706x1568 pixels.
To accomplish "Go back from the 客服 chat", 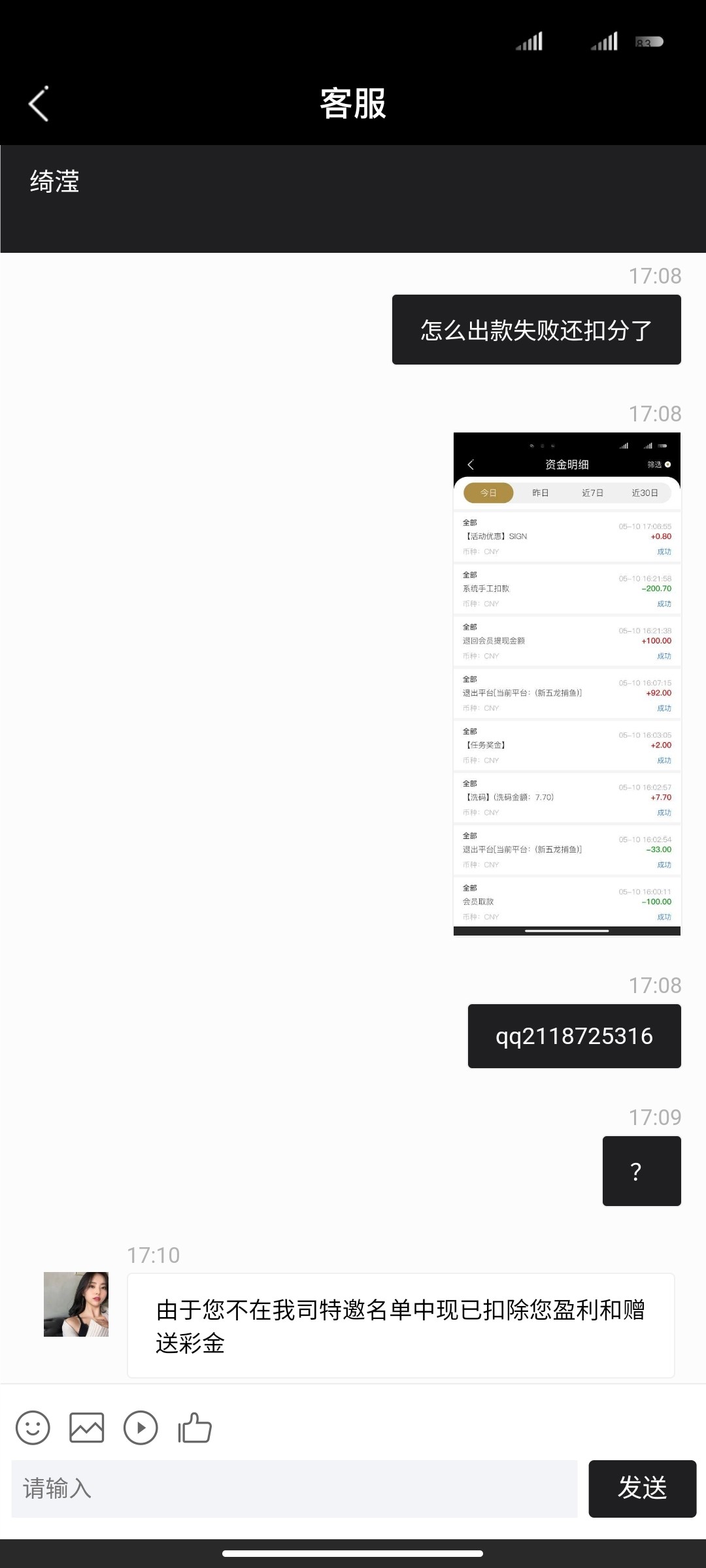I will [39, 104].
